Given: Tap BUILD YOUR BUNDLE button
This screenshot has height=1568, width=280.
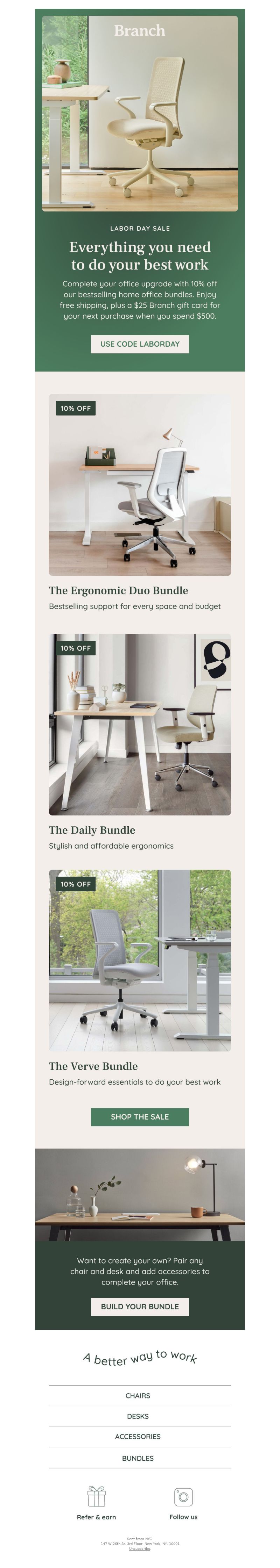Looking at the screenshot, I should (x=140, y=1306).
